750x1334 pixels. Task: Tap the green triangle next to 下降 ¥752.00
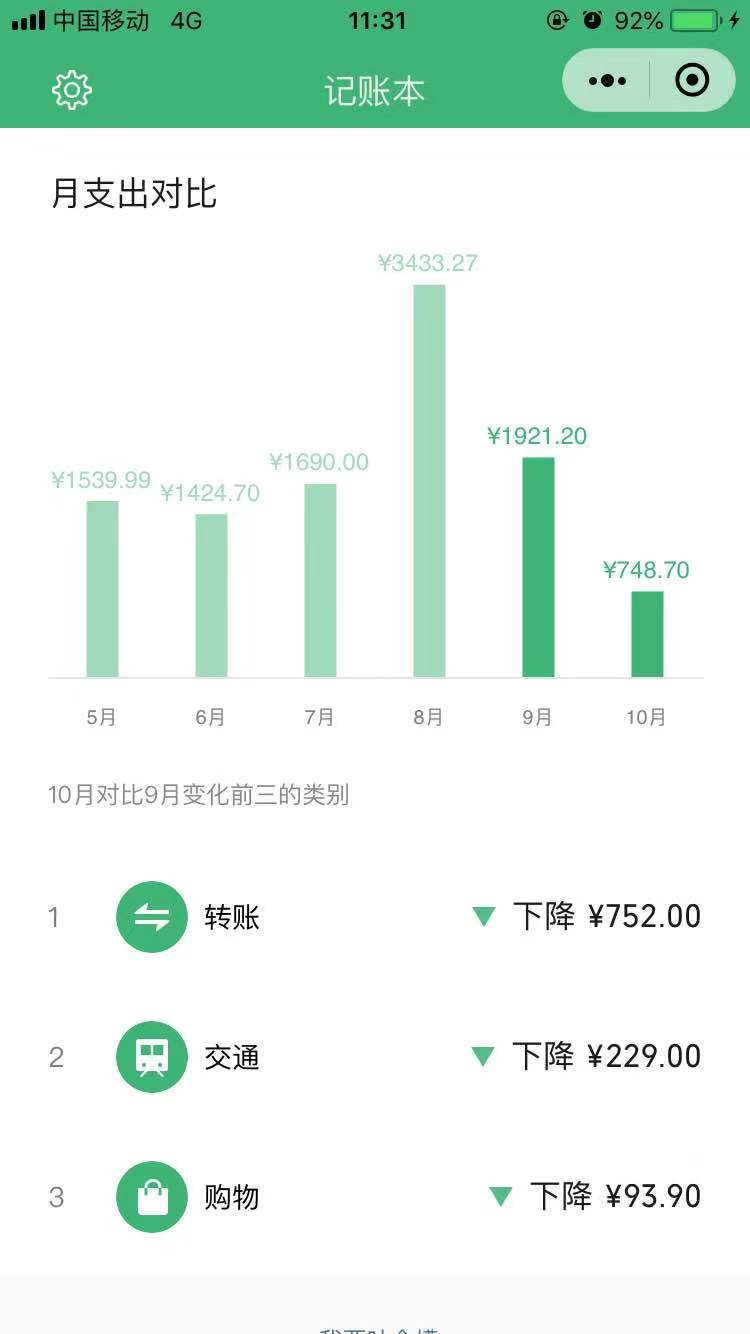486,917
